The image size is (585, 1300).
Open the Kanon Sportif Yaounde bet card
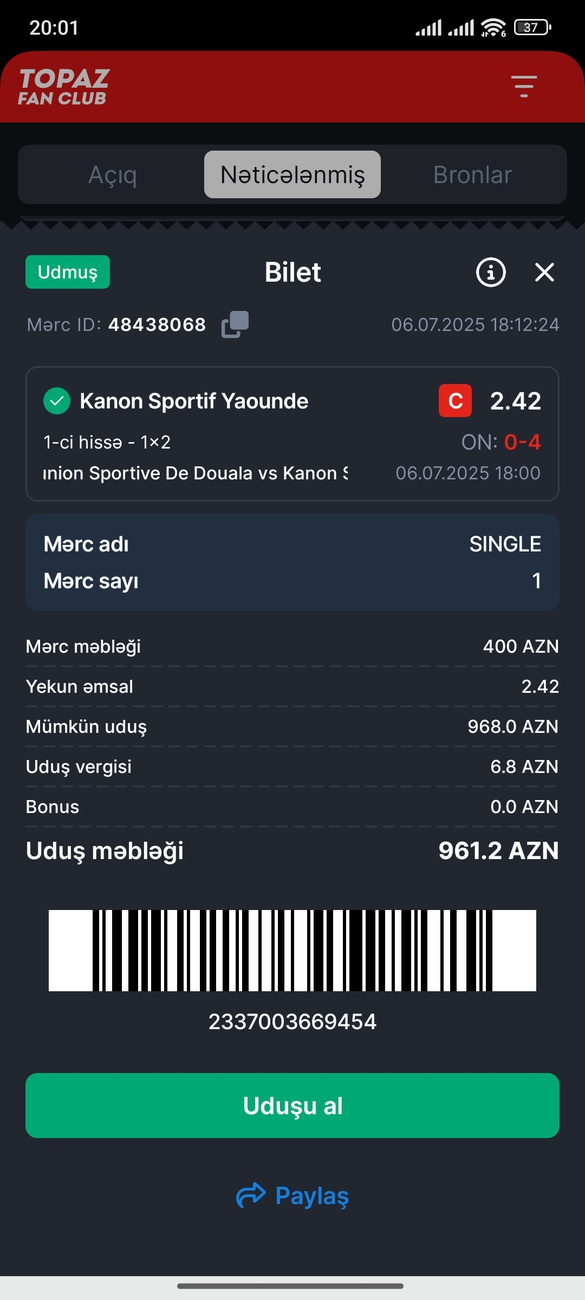[x=292, y=434]
